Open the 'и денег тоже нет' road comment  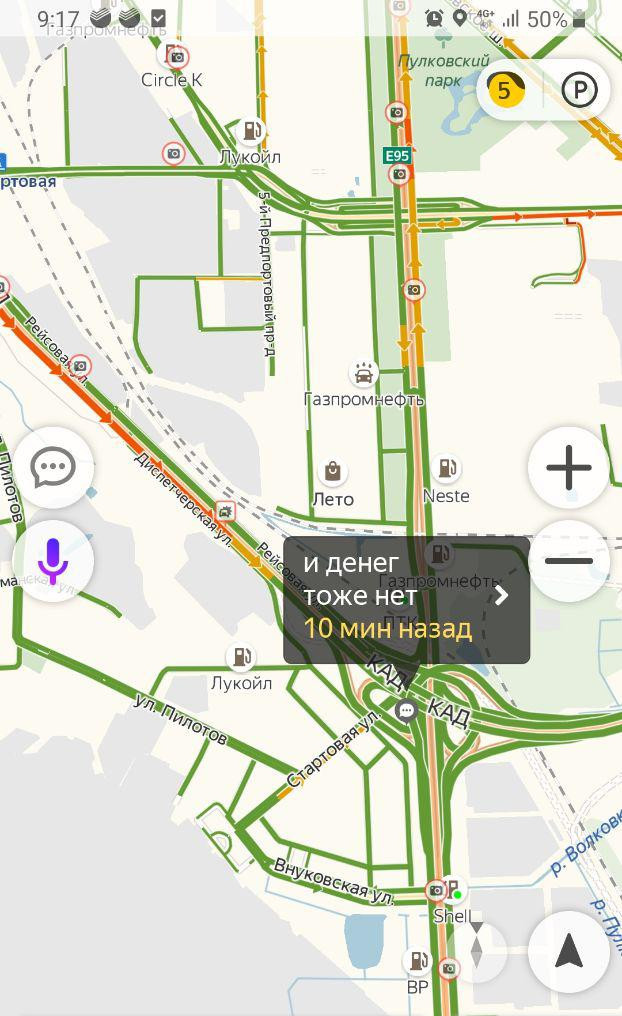(x=406, y=599)
